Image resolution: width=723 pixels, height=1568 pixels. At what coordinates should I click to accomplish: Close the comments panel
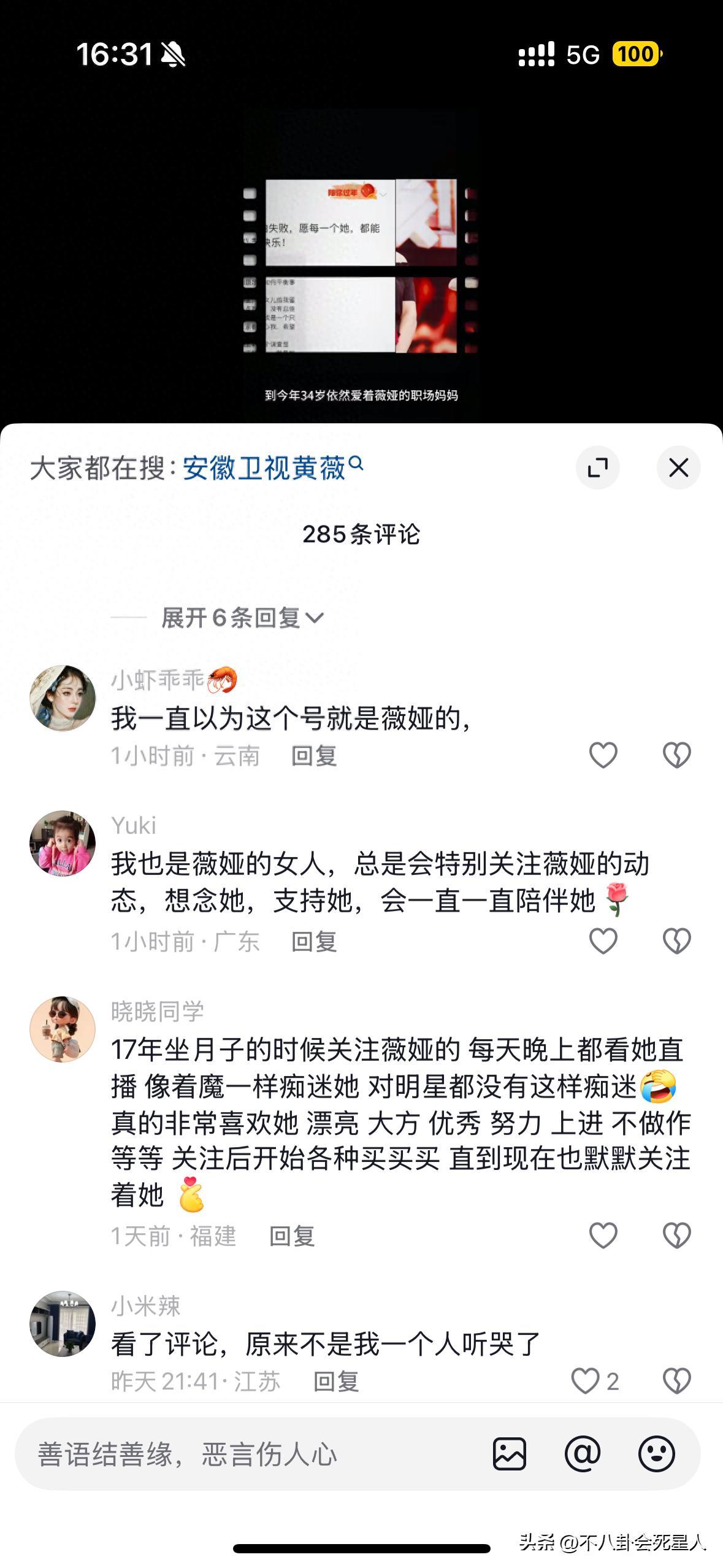pyautogui.click(x=678, y=468)
